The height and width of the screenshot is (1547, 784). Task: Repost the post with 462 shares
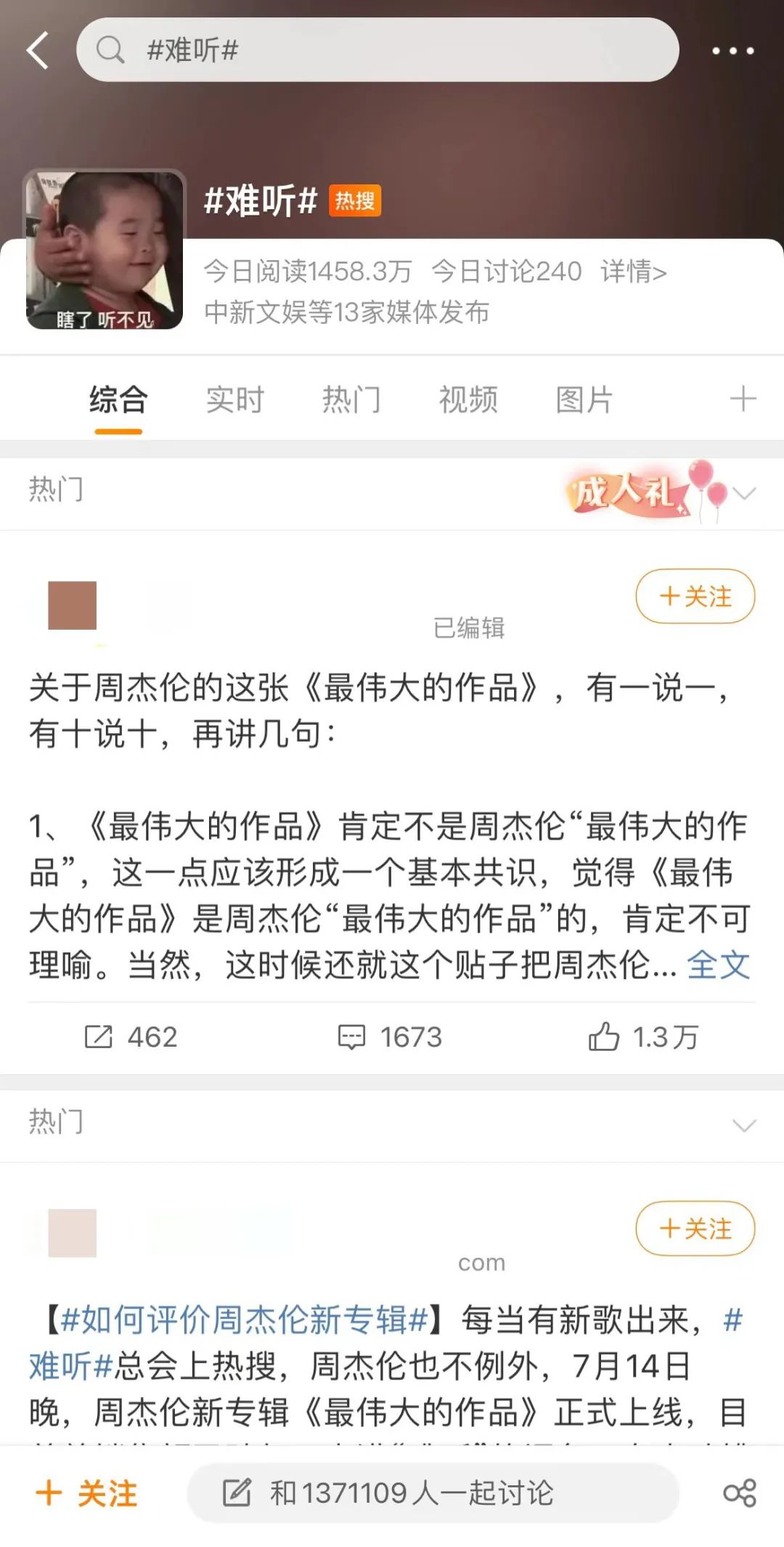[131, 1036]
